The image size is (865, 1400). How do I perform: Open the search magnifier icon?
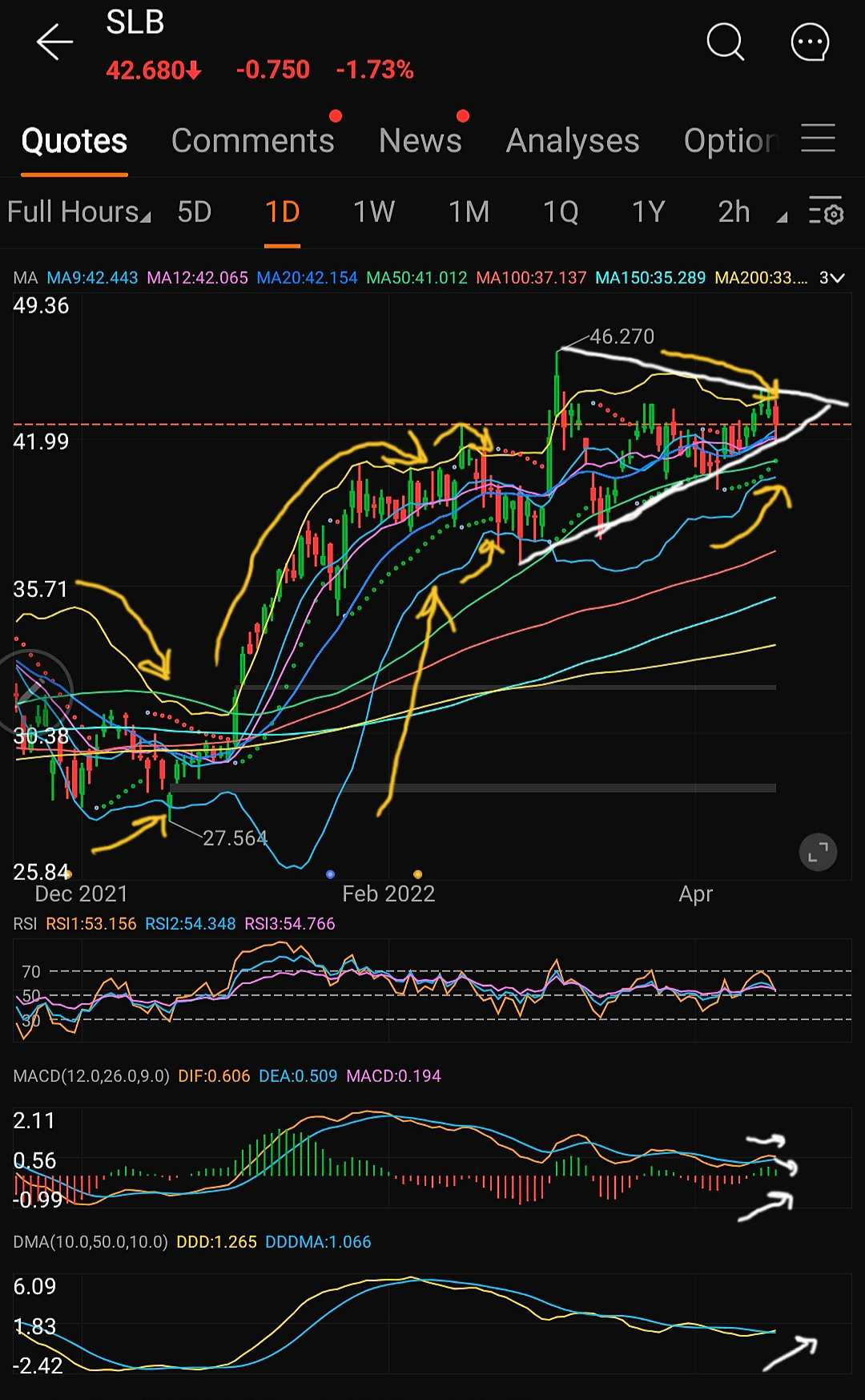tap(726, 42)
